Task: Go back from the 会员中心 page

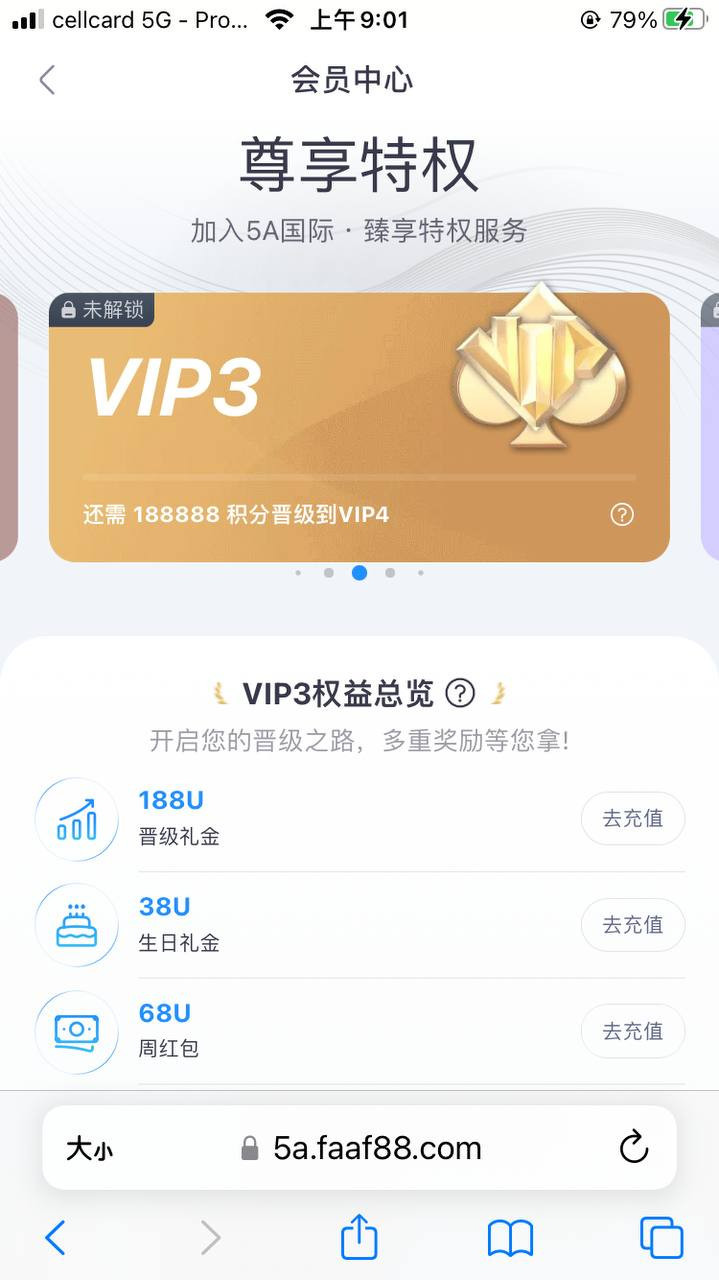Action: [x=47, y=80]
